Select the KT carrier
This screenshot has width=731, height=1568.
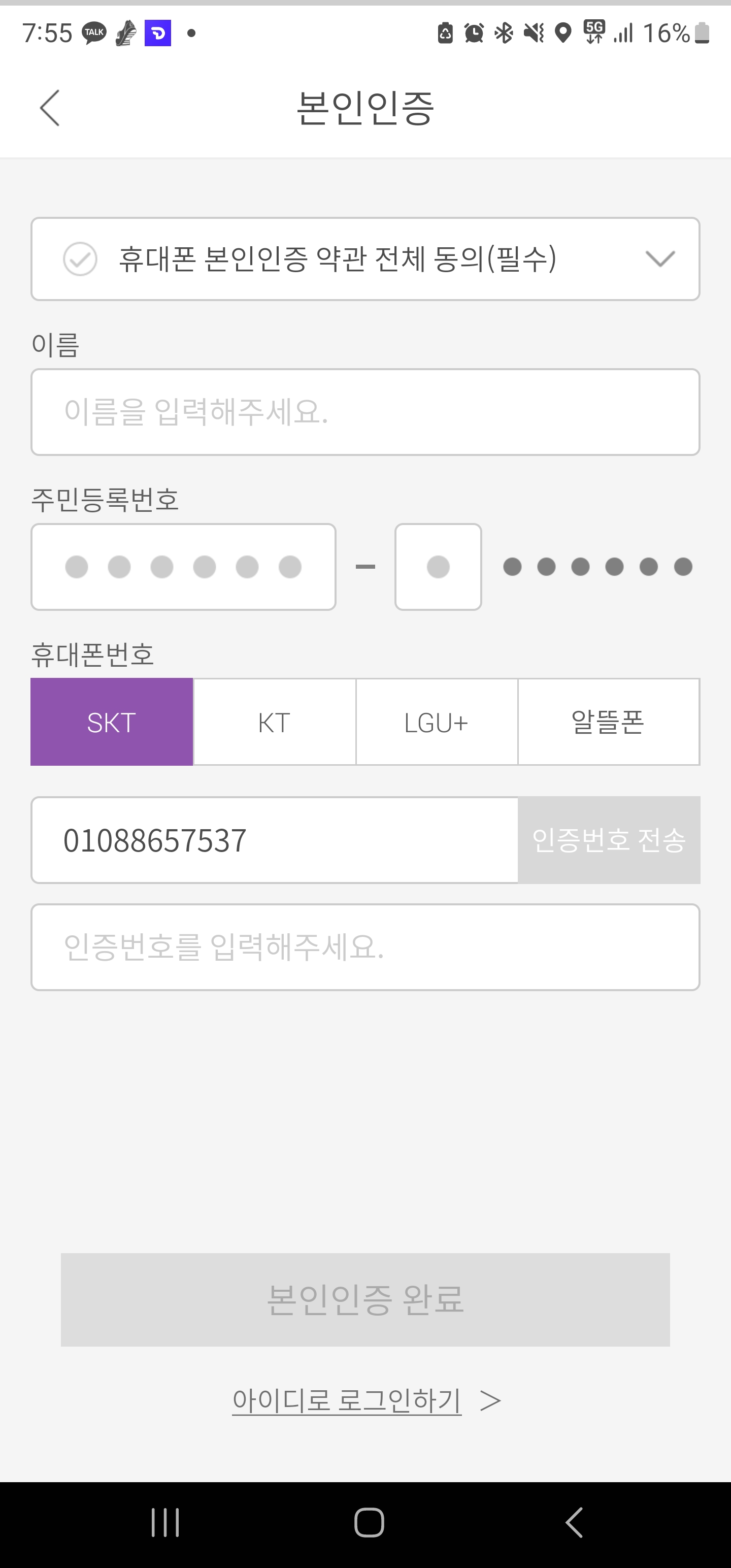coord(274,722)
